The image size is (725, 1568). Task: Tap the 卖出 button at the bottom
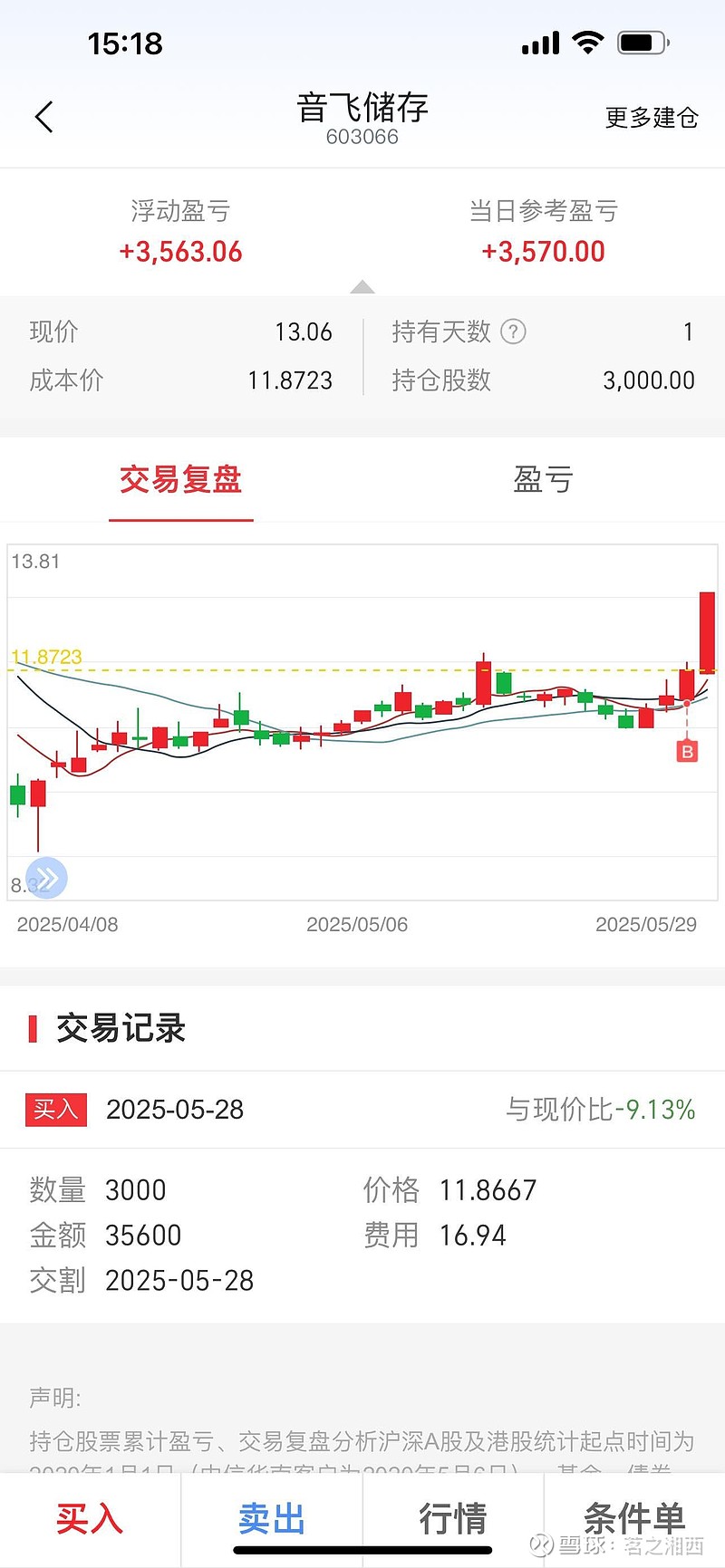coord(271,1518)
